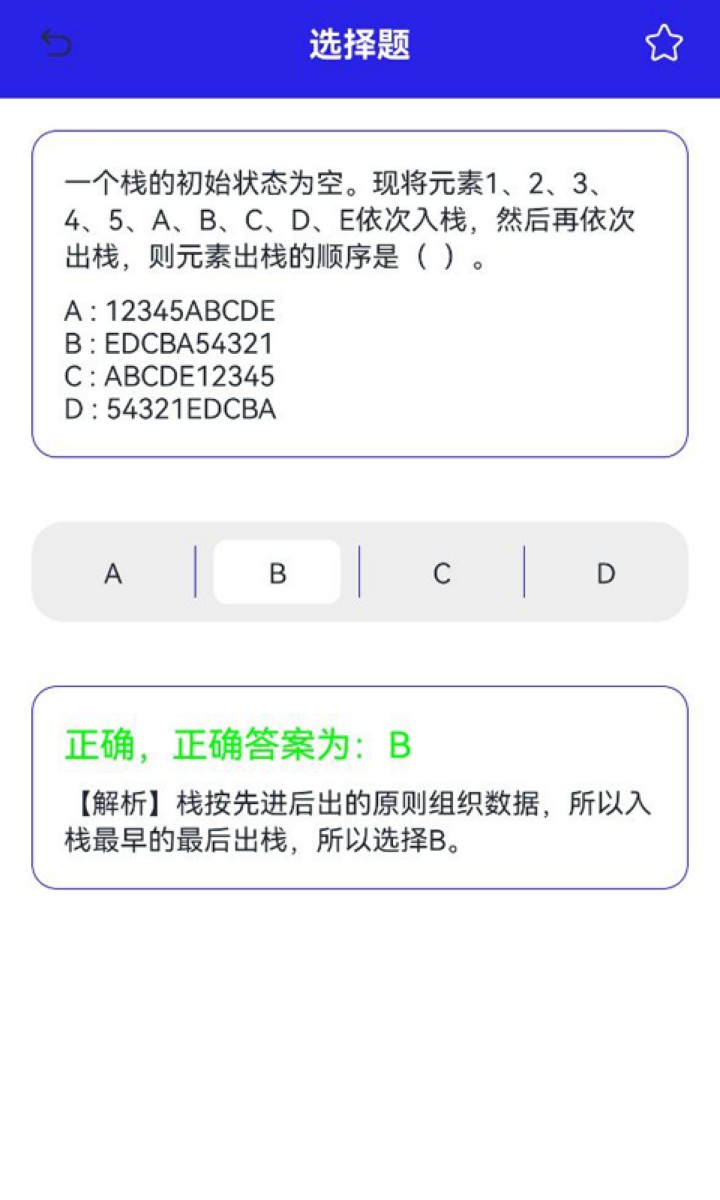Pick answer option C
This screenshot has height=1200, width=720.
(442, 573)
